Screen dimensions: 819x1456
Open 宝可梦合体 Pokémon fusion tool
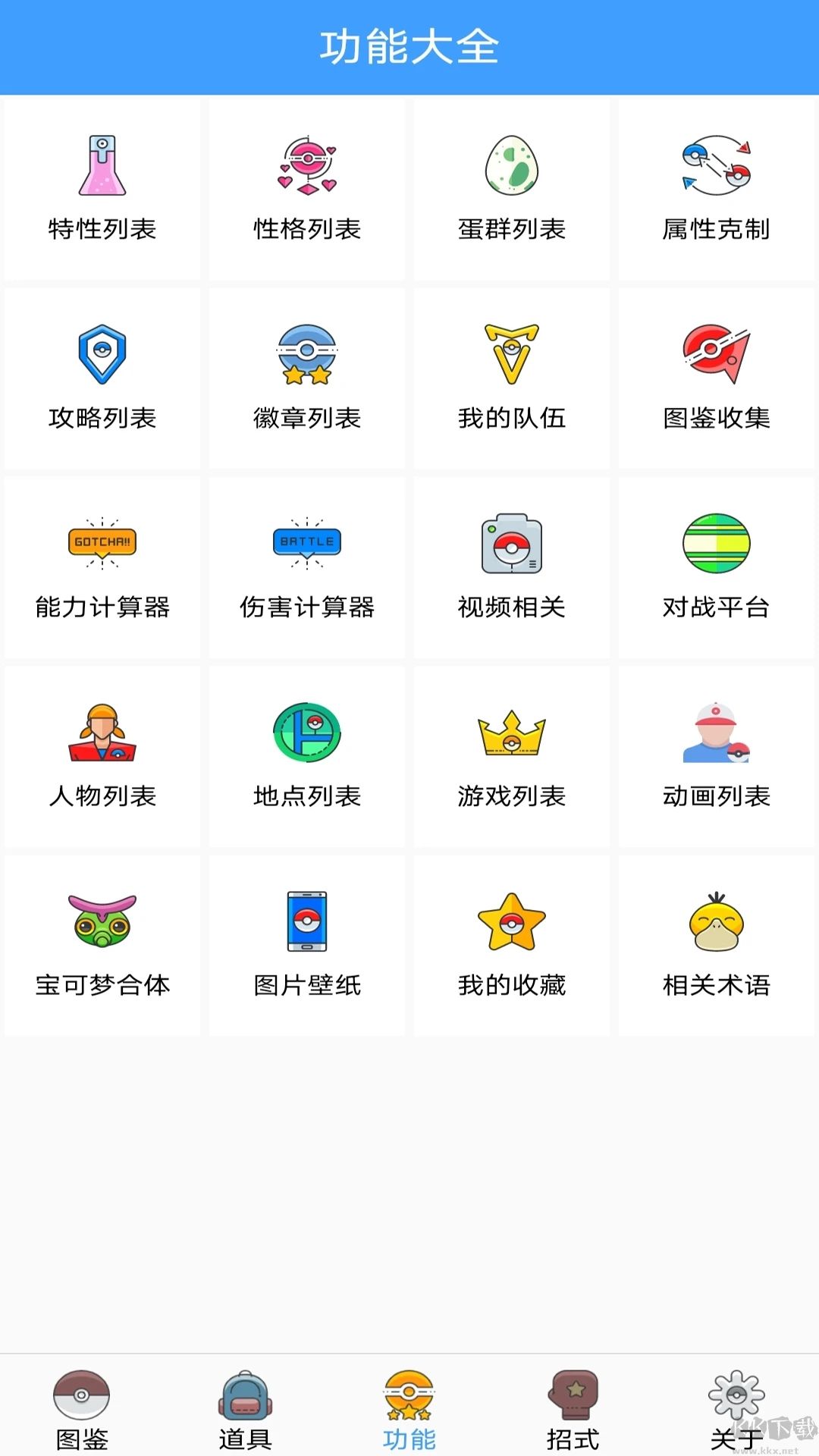[x=102, y=946]
